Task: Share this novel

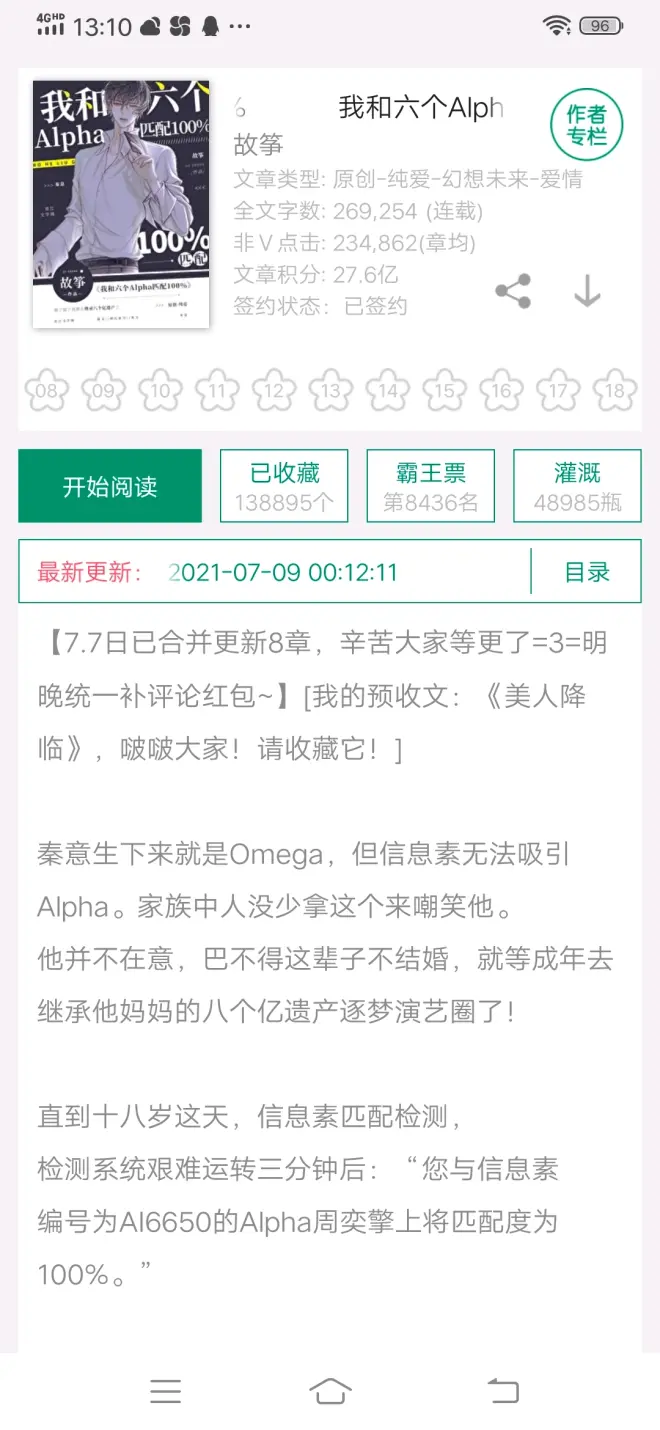Action: point(513,291)
